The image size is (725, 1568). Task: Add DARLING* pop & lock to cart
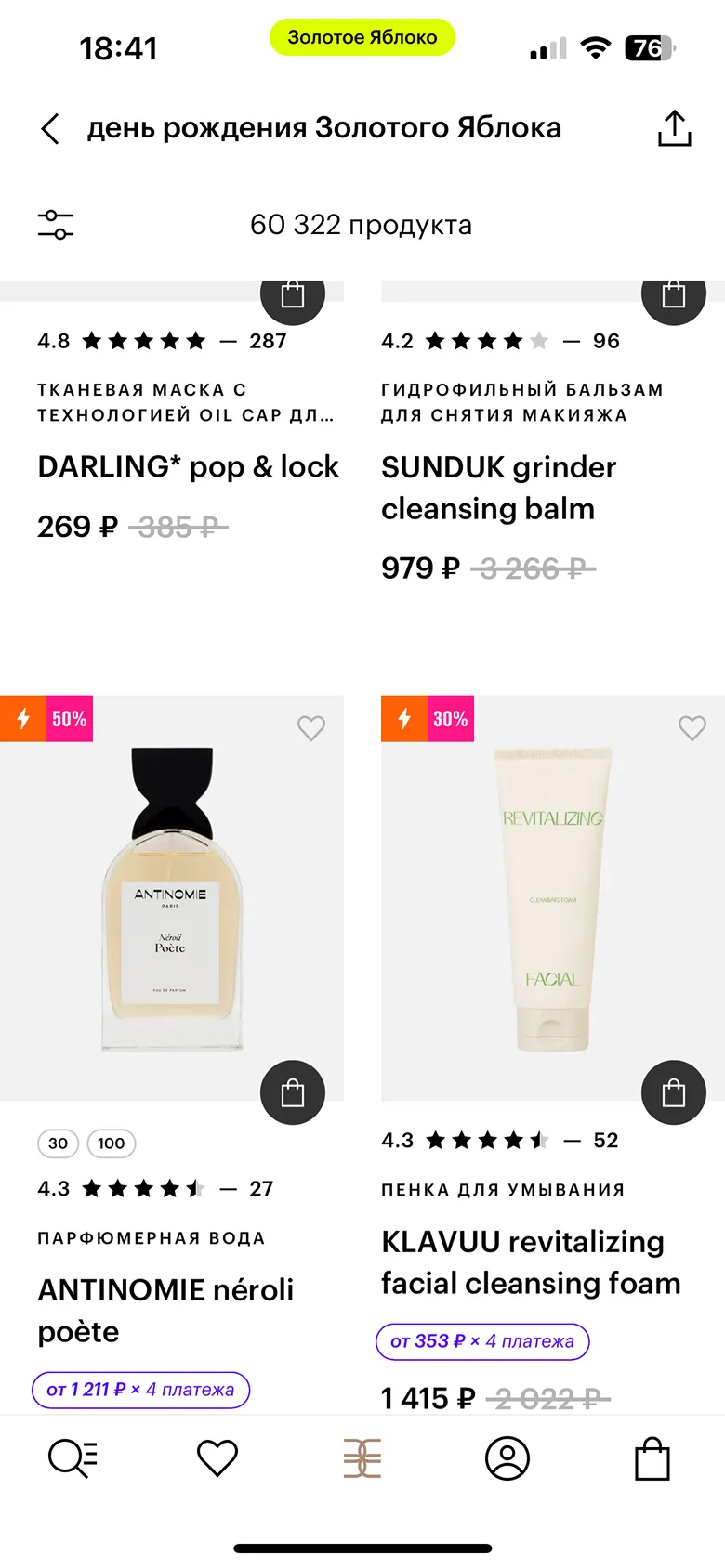292,295
